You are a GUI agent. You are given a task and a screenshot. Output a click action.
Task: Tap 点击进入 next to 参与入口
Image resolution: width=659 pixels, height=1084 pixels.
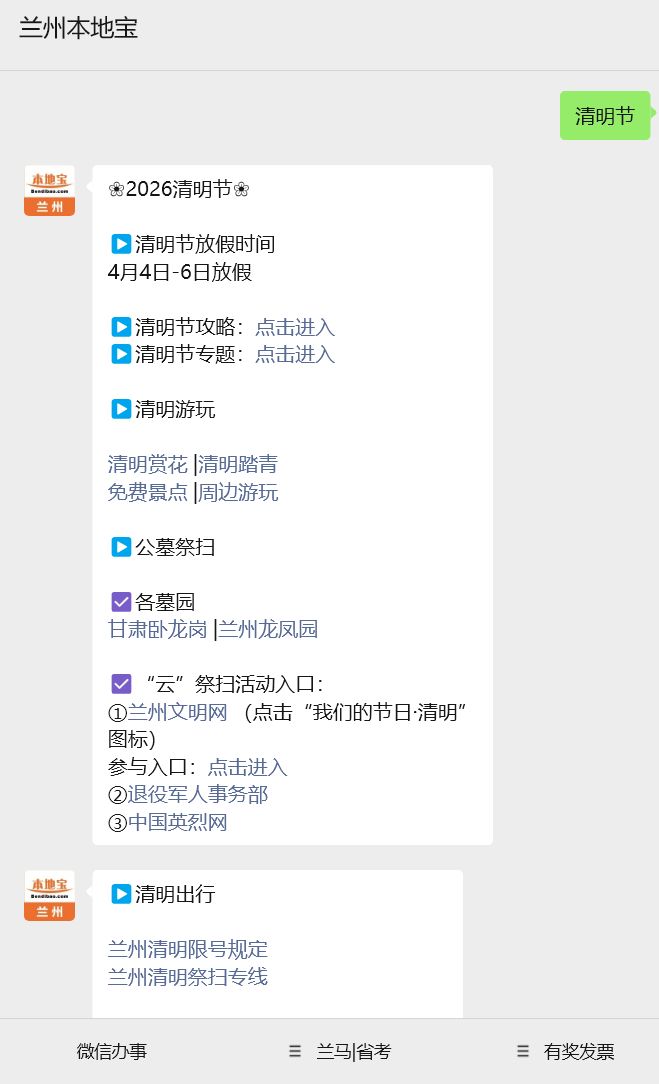point(248,767)
